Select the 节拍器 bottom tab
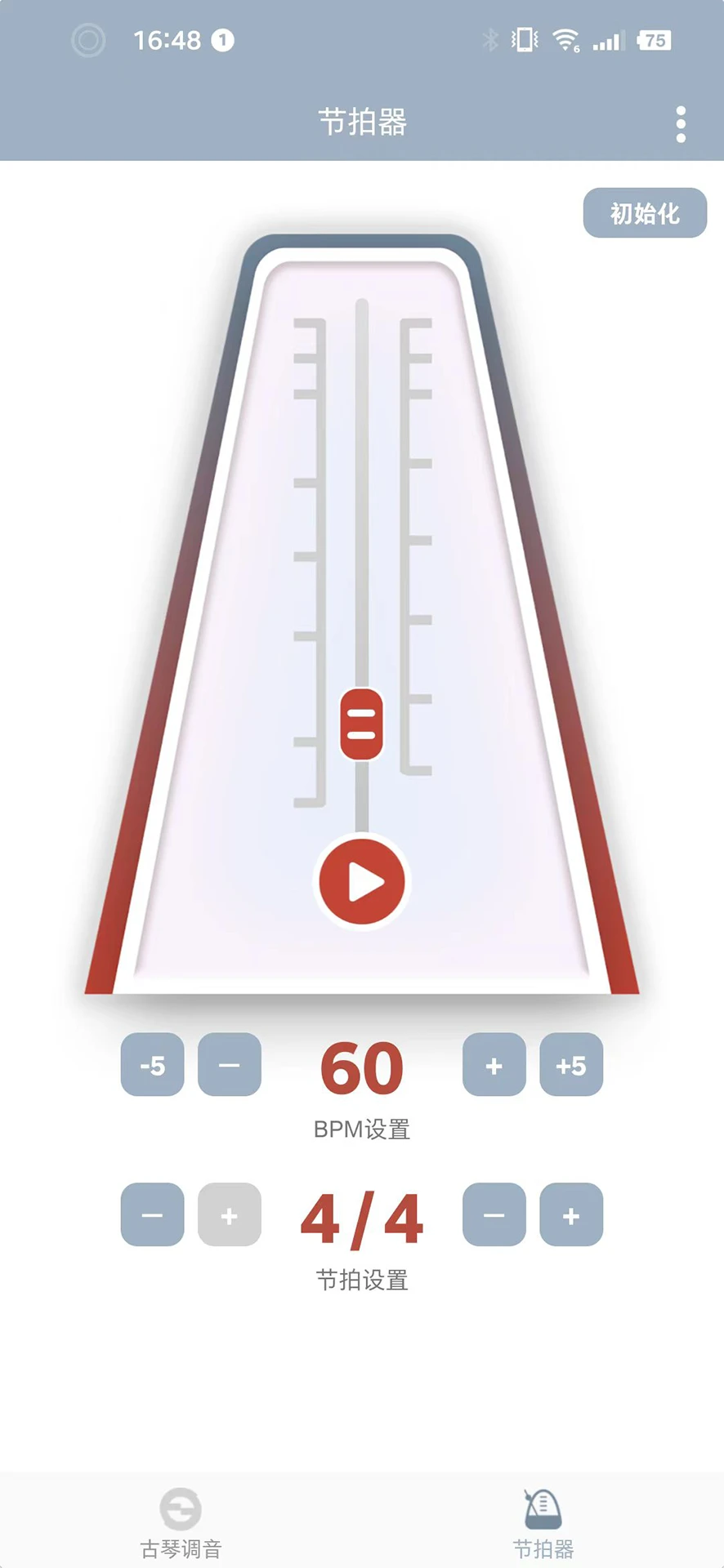724x1568 pixels. [543, 1523]
